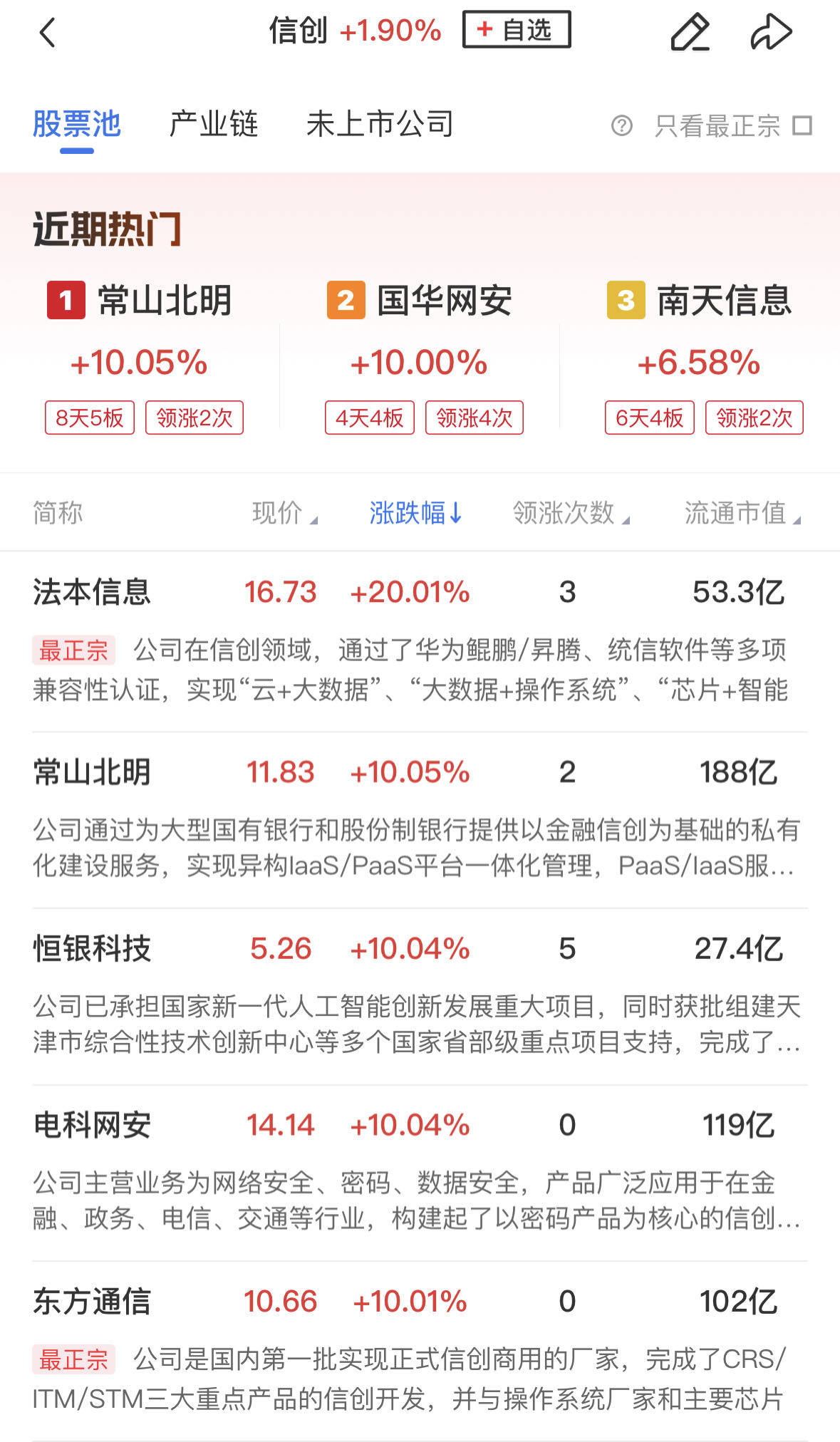Go back using the top-left arrow

tap(47, 33)
